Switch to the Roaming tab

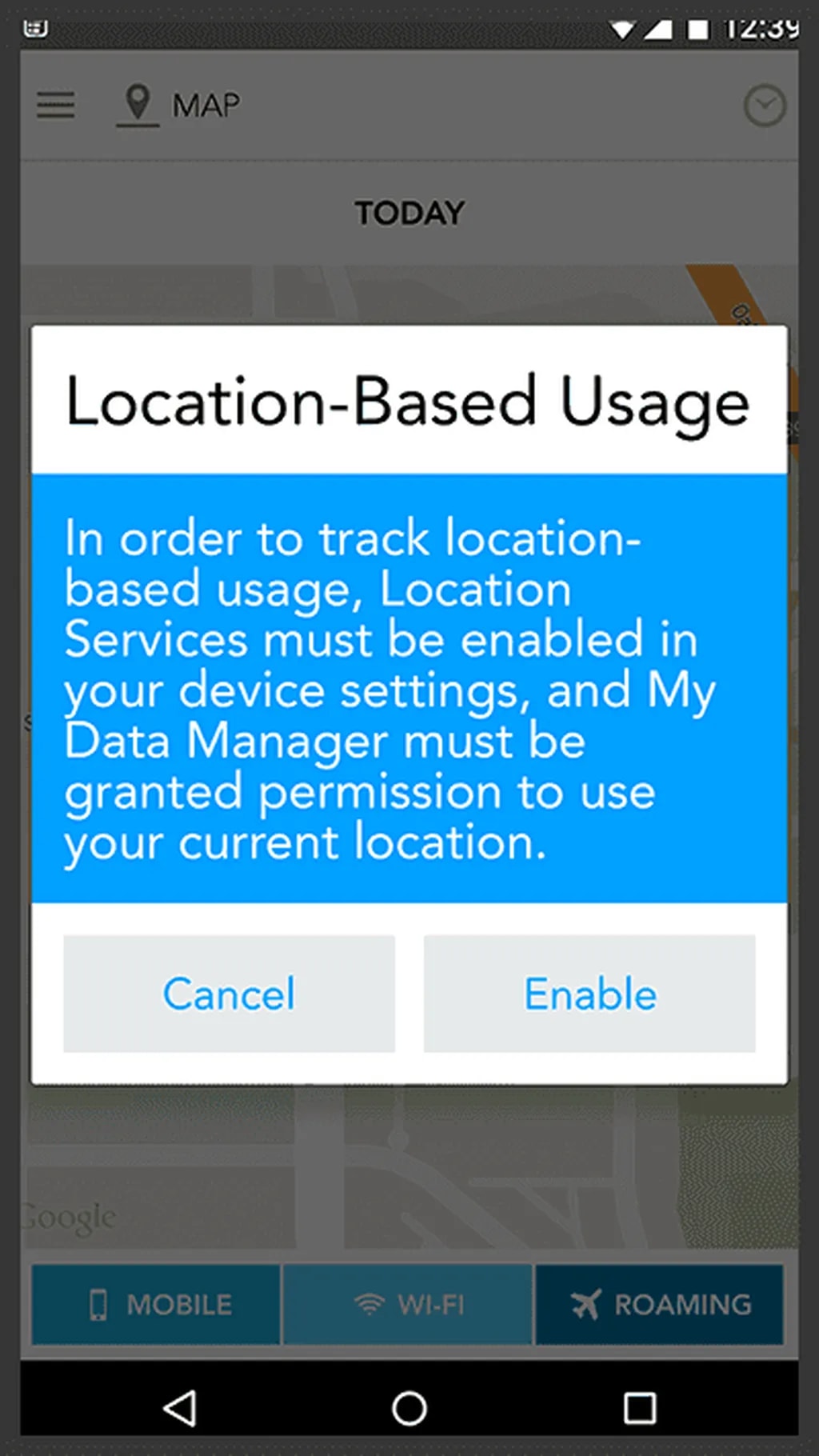pyautogui.click(x=660, y=1305)
